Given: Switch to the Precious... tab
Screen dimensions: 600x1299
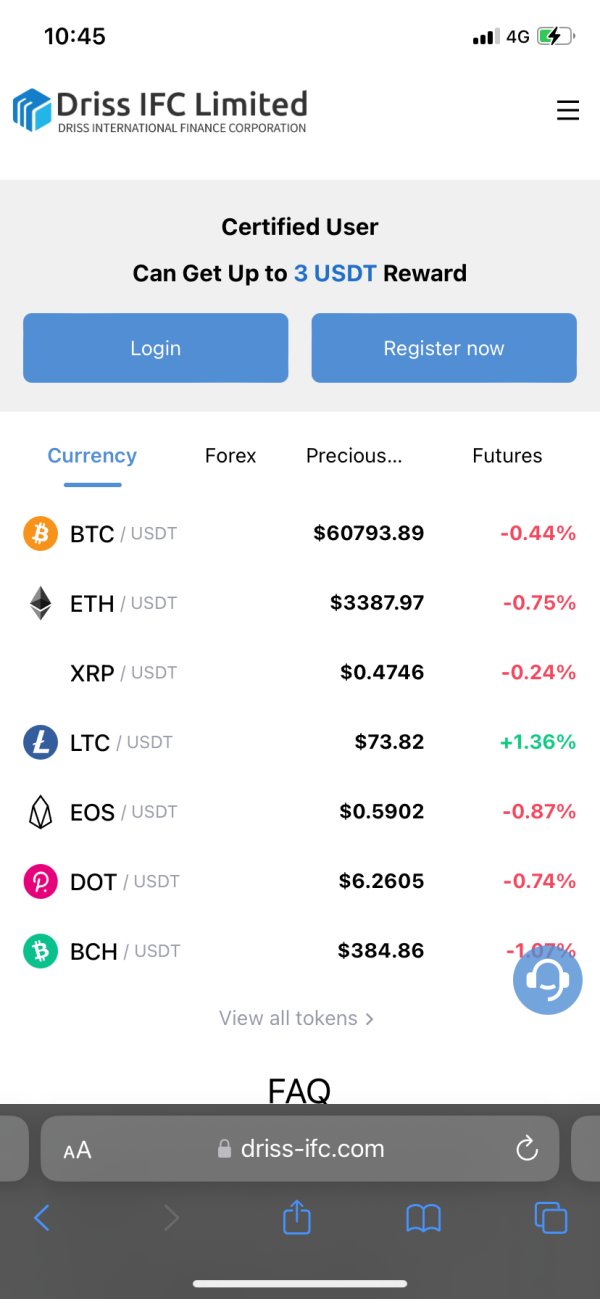Looking at the screenshot, I should point(354,456).
